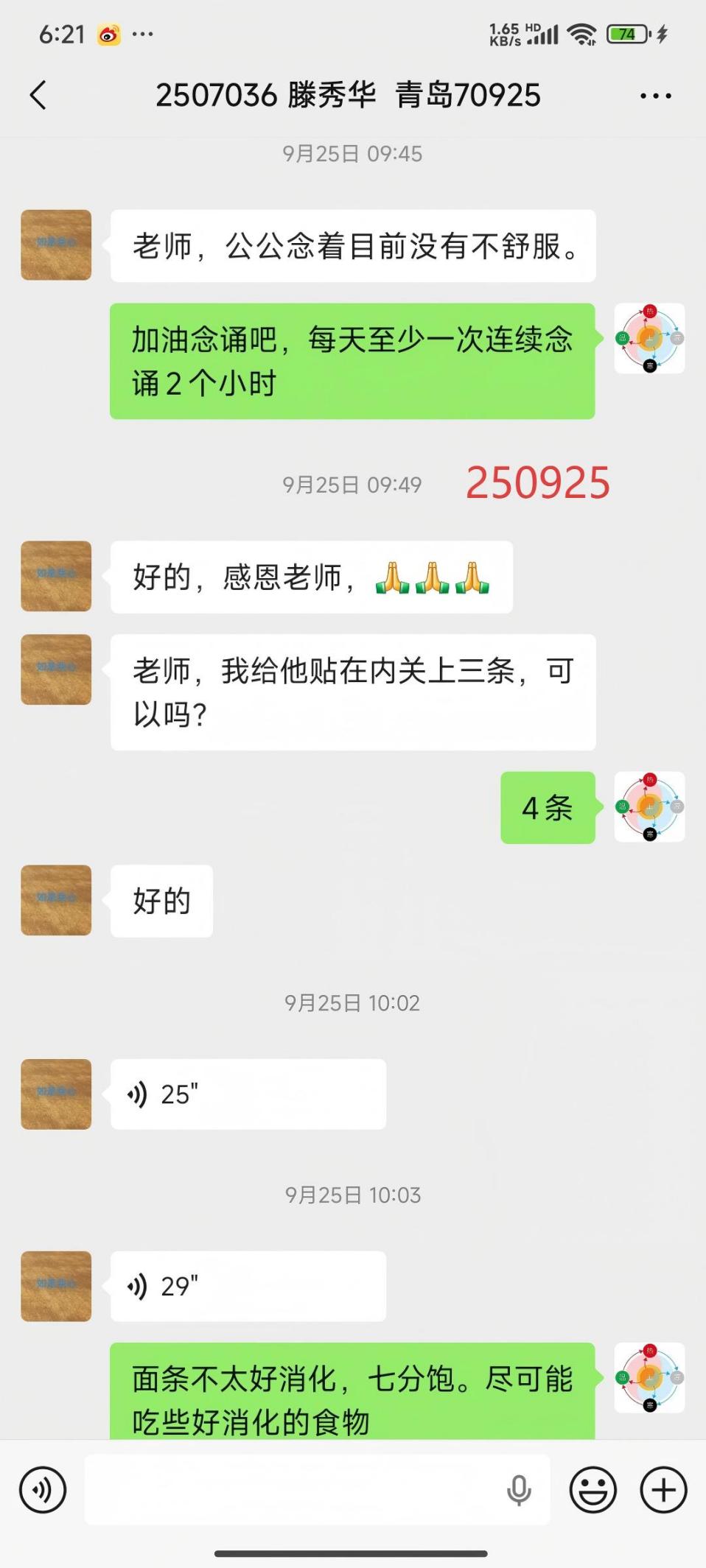Open the emoji picker smiley icon
Screen dimensions: 706x1568
[593, 1488]
